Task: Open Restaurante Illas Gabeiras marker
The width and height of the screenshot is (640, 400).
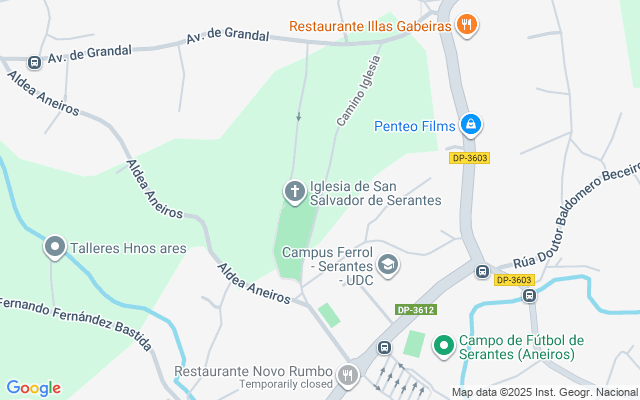Action: click(x=465, y=26)
